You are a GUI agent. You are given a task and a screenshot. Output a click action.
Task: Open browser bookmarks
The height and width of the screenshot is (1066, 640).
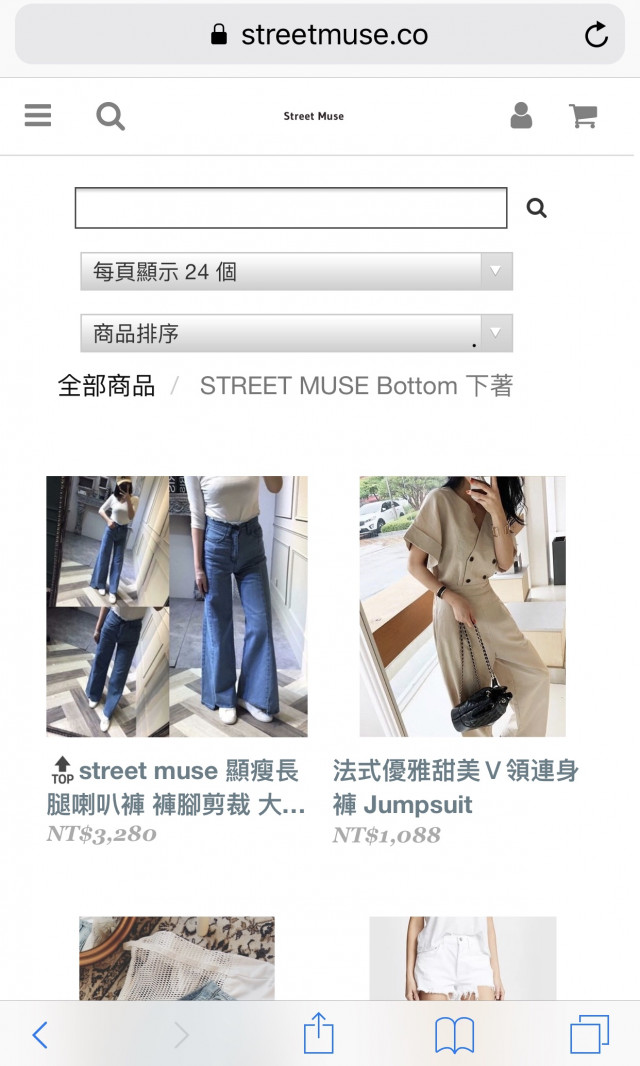click(454, 1034)
